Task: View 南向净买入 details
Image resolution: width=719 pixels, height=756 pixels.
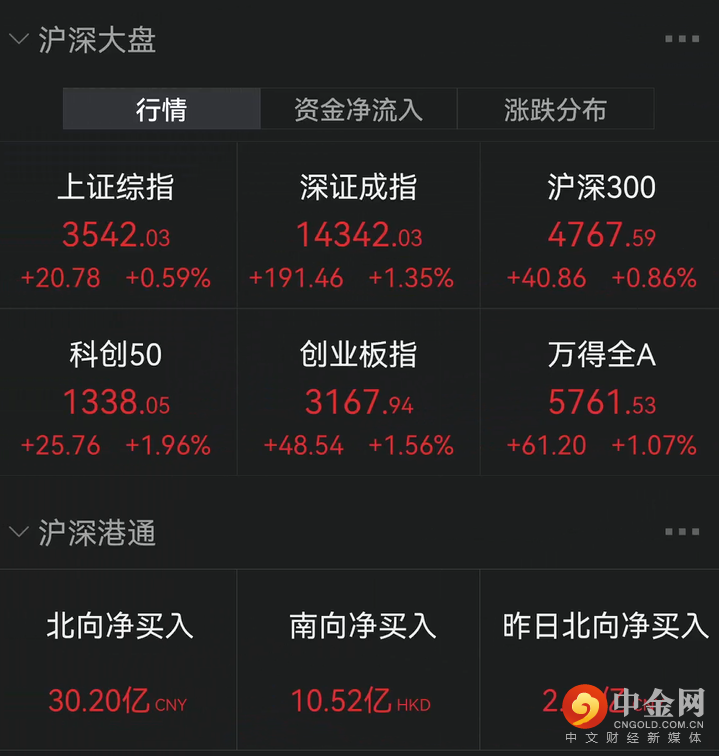Action: coord(360,662)
